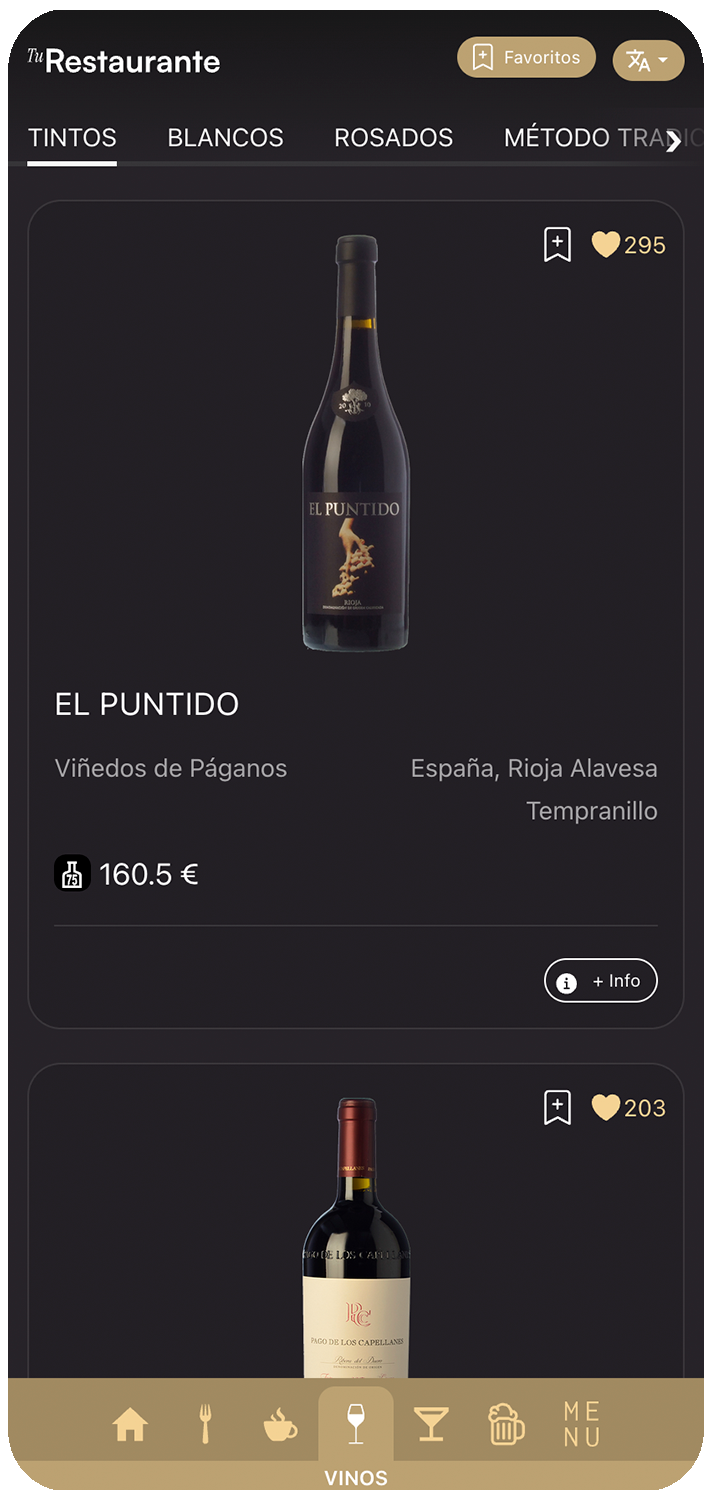Like El Puntido with the heart

606,245
